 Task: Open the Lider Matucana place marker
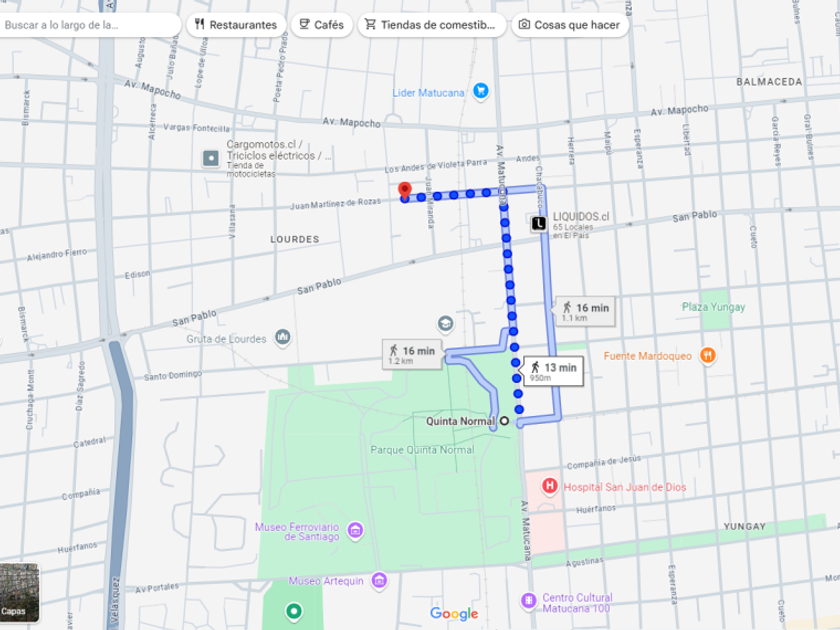point(481,91)
